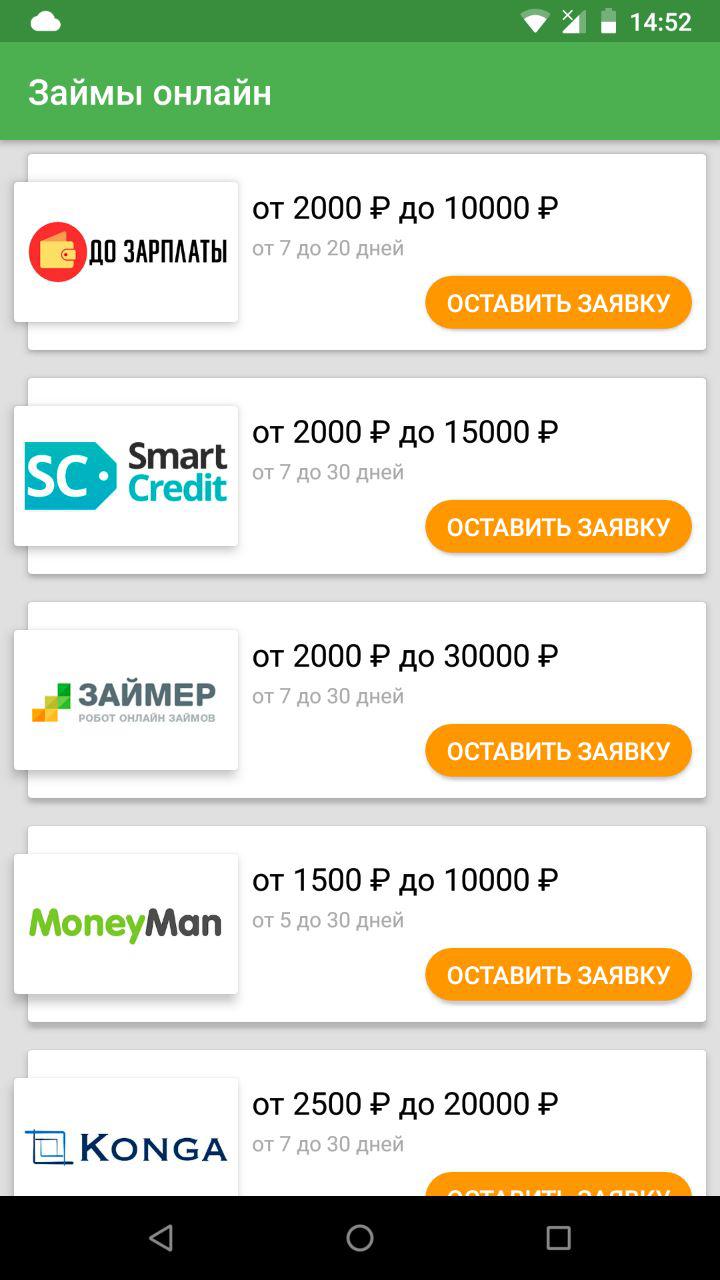Submit an application to Smart Credit
The height and width of the screenshot is (1280, 720).
click(x=558, y=527)
